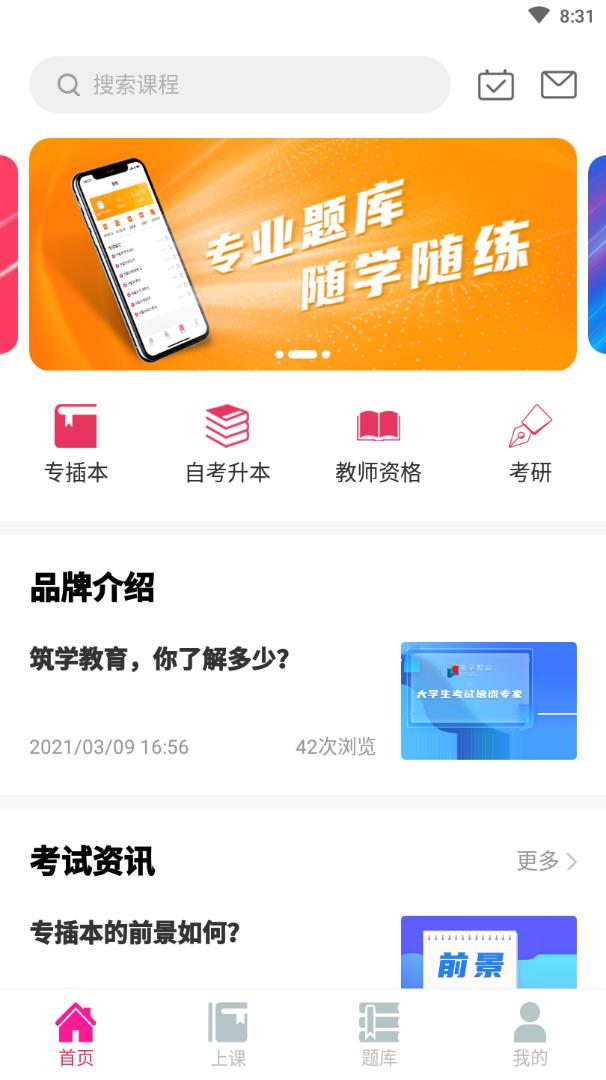Screen dimensions: 606x1080
Task: Open the calendar check-in icon
Action: (x=496, y=85)
